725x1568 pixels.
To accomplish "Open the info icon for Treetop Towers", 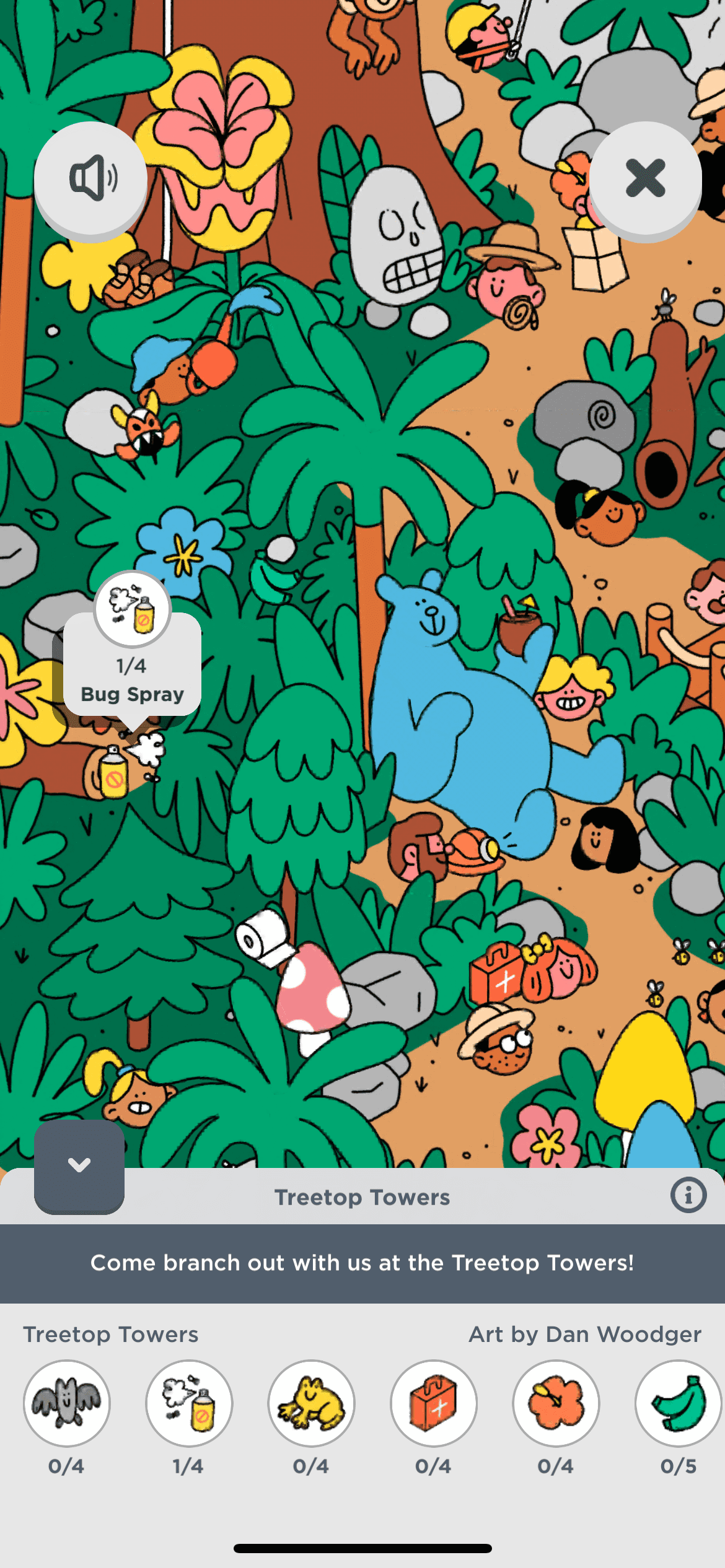I will pos(688,1195).
